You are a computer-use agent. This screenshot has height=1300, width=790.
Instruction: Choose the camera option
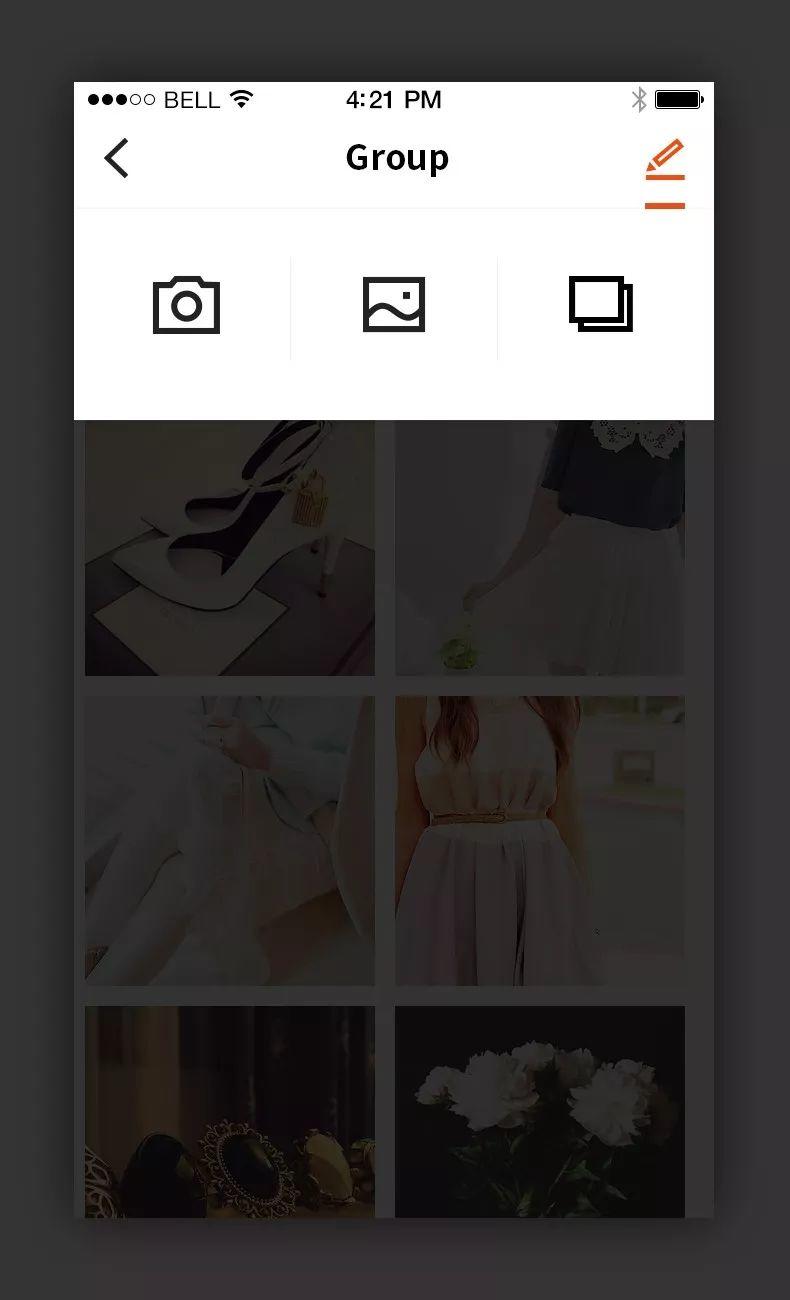coord(186,305)
